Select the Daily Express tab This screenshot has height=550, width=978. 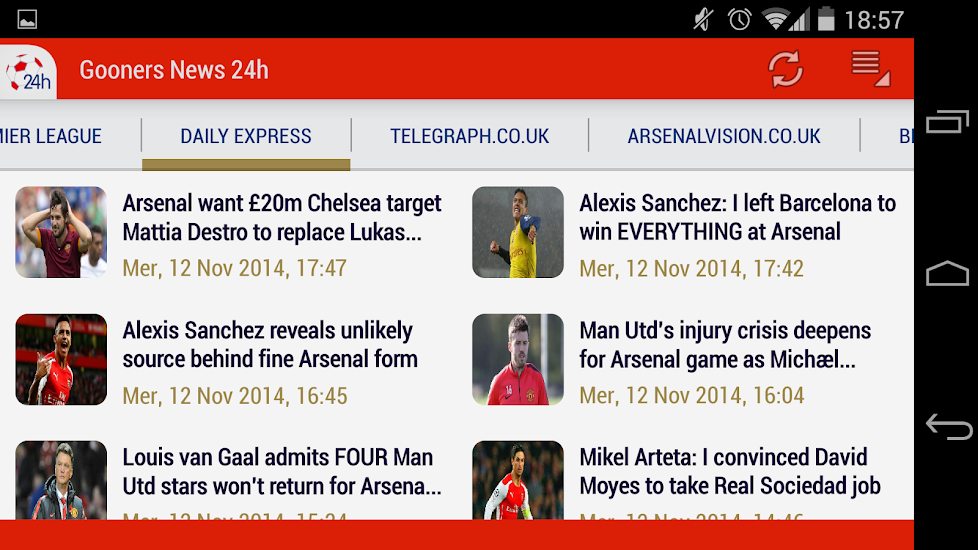[246, 136]
